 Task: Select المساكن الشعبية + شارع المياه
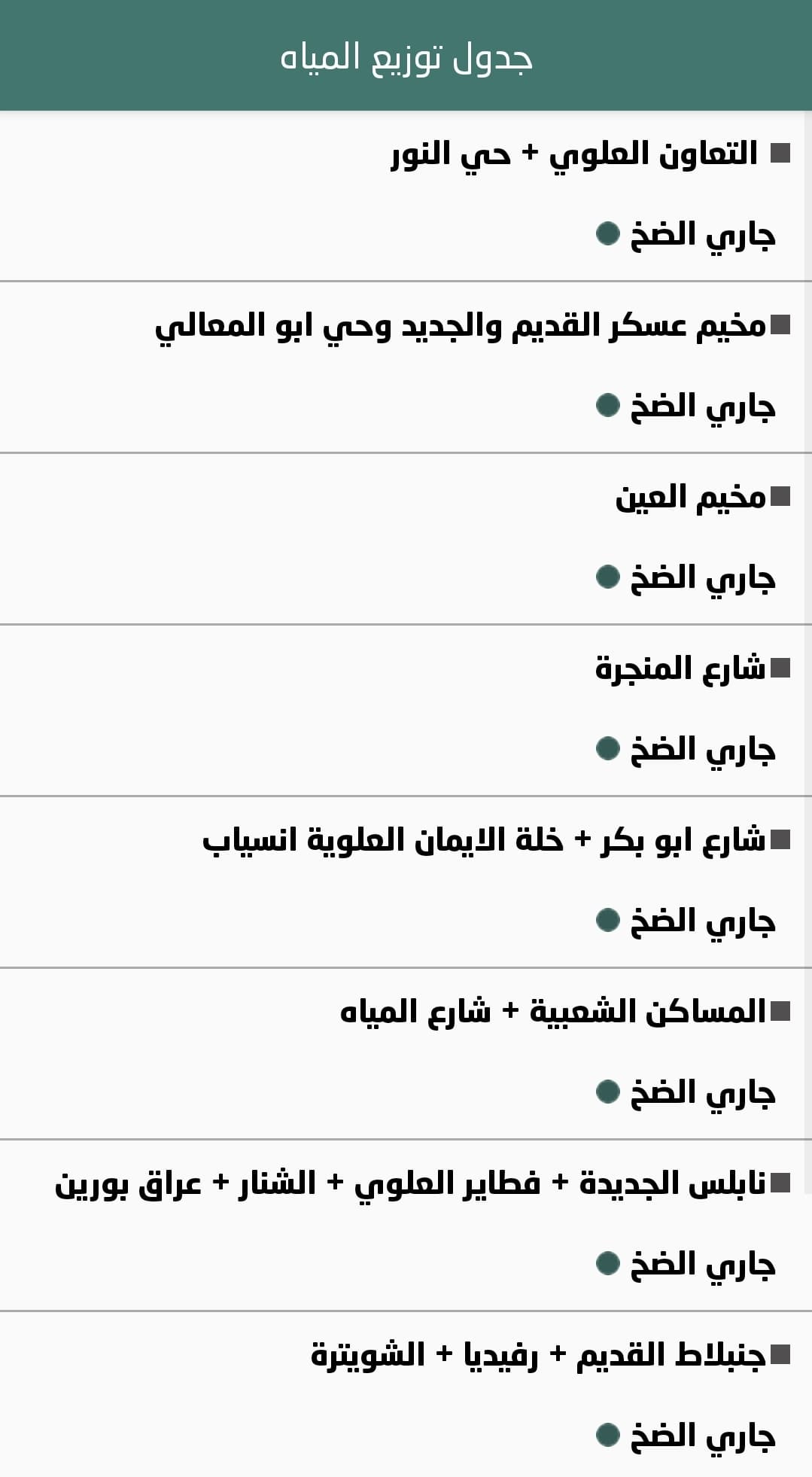[x=406, y=1053]
